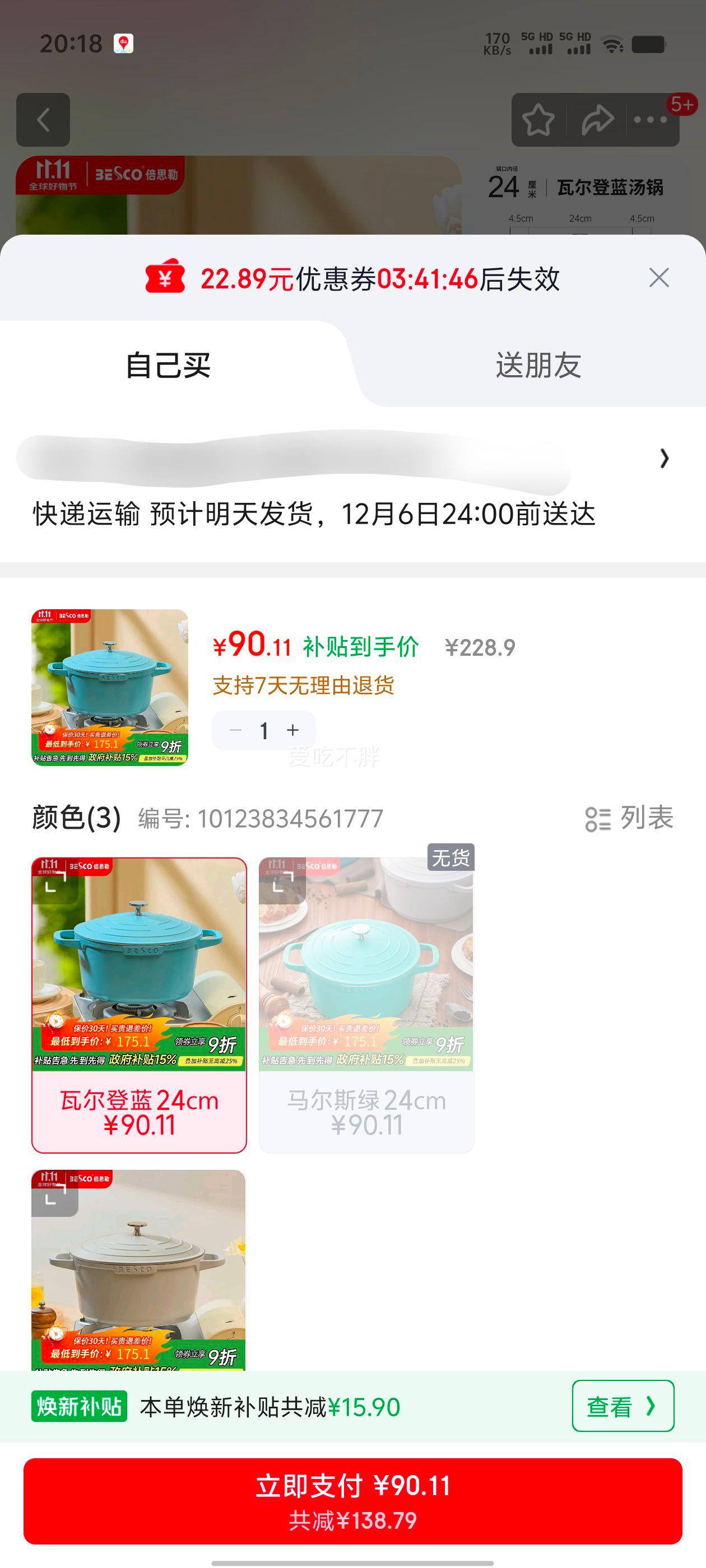Select the 自己买 tab
The height and width of the screenshot is (1568, 706).
click(168, 365)
